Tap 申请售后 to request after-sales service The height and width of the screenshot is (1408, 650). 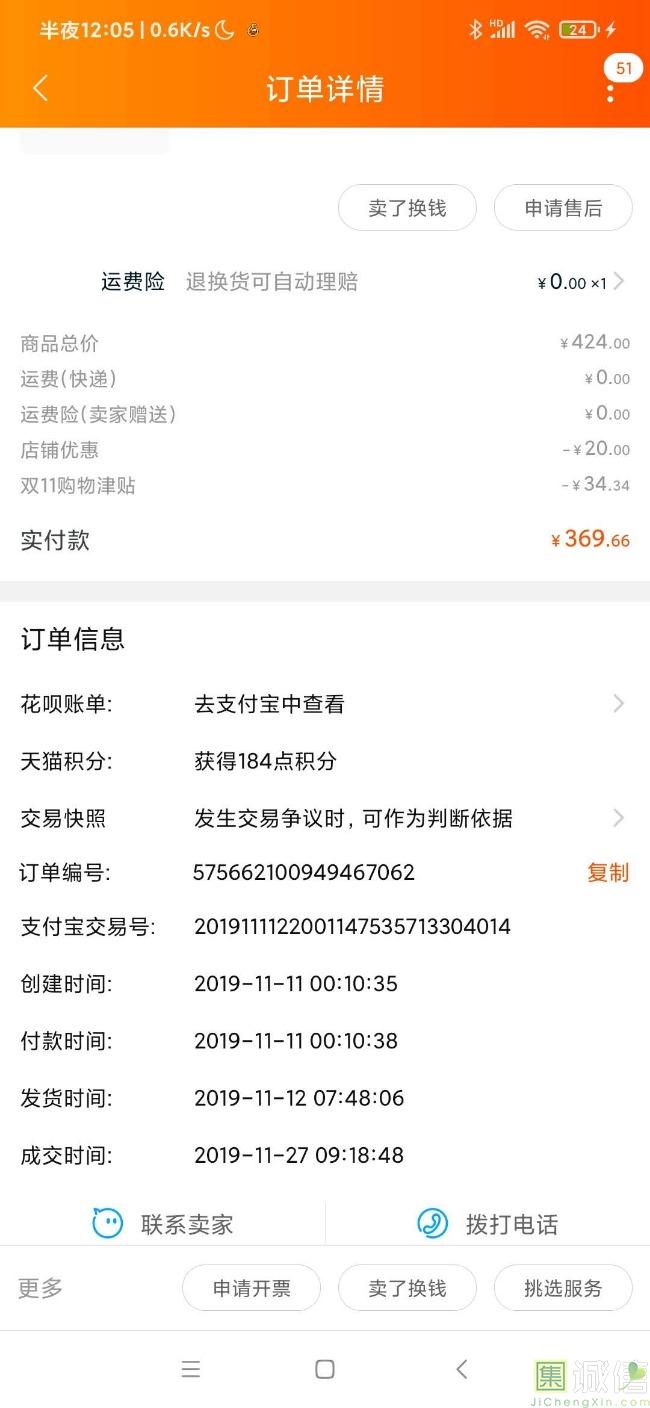pos(563,208)
